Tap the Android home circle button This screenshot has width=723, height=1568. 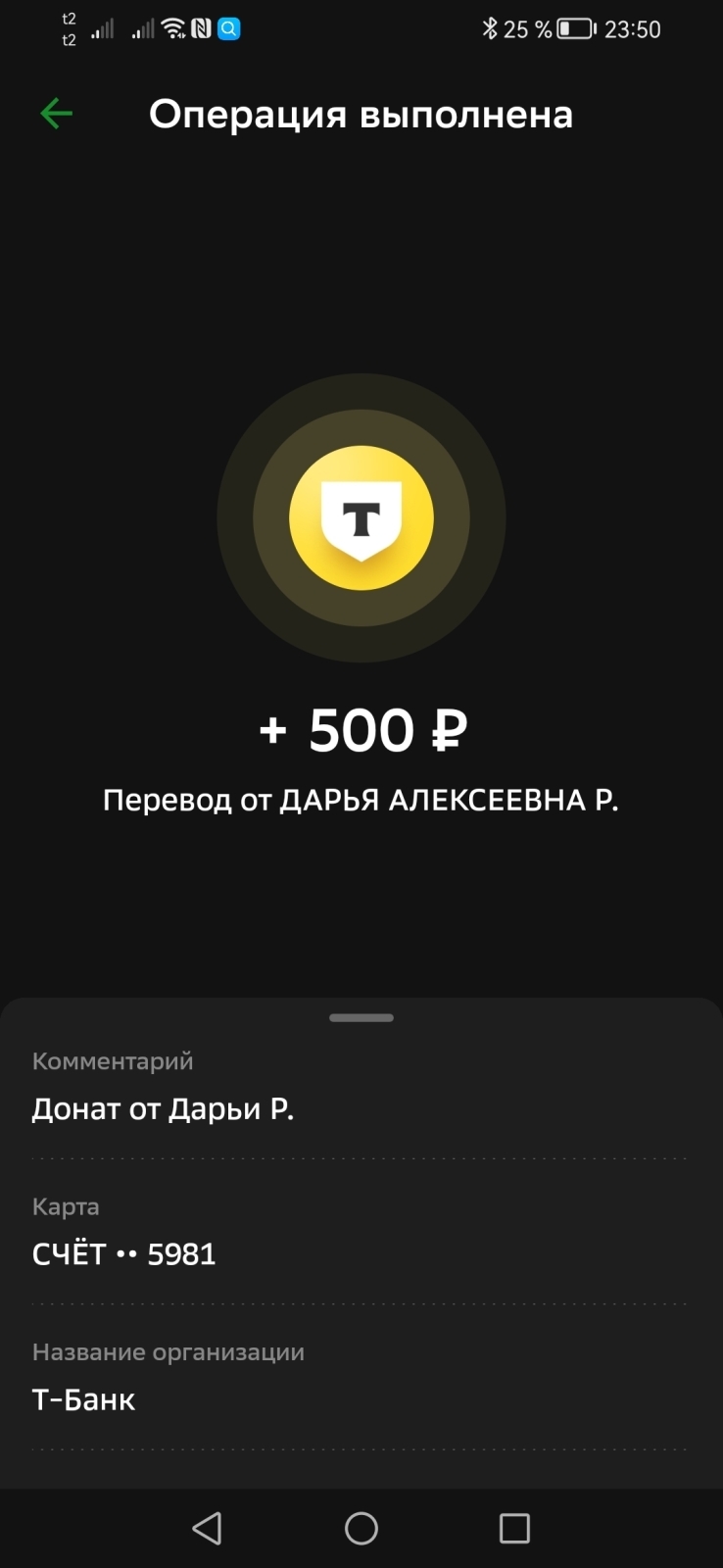coord(361,1528)
